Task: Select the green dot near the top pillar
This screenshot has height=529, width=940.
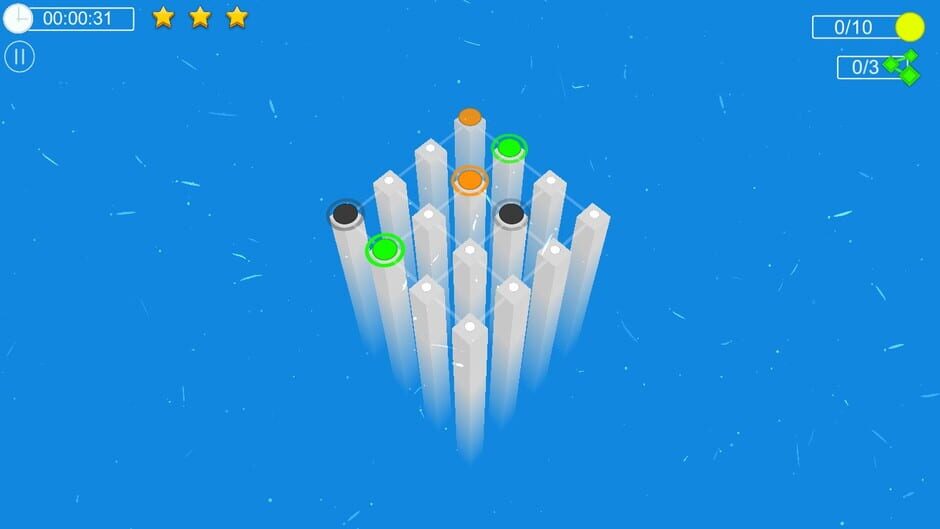Action: [510, 148]
